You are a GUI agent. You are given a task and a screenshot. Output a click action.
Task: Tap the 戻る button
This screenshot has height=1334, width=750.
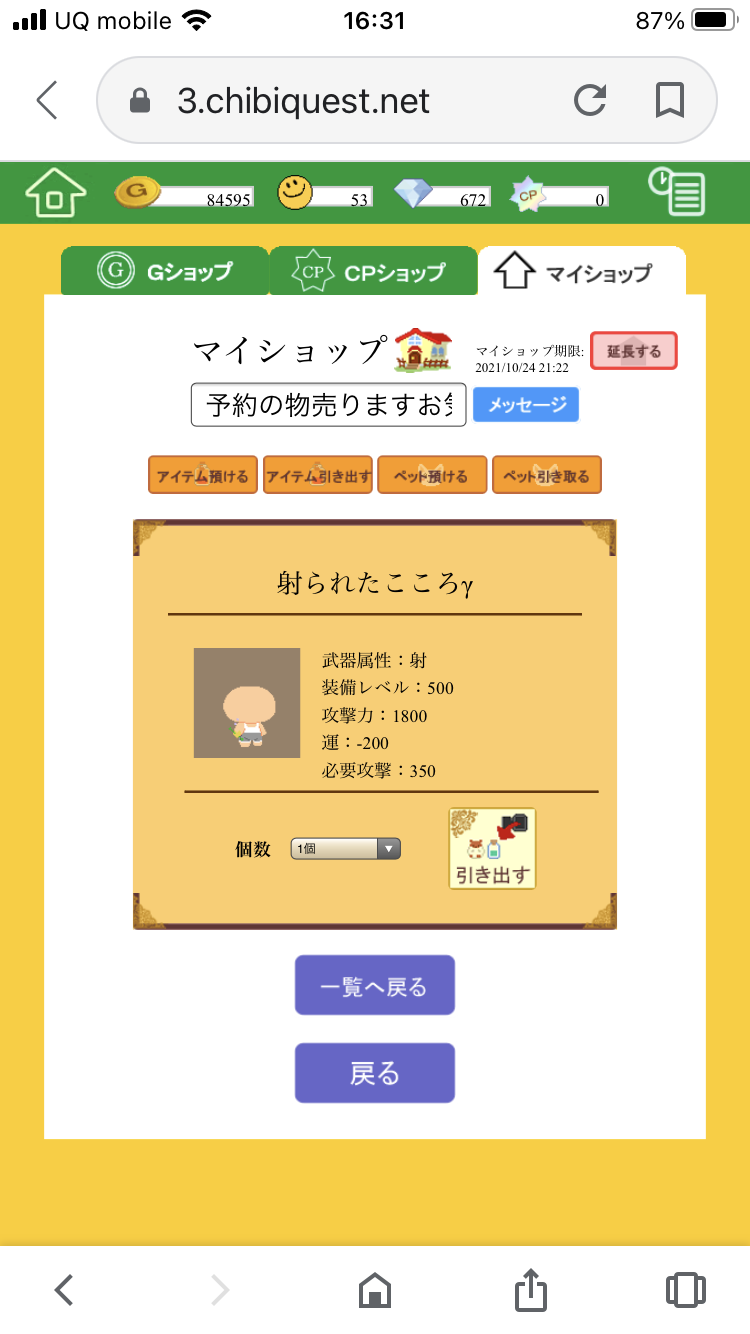375,1073
